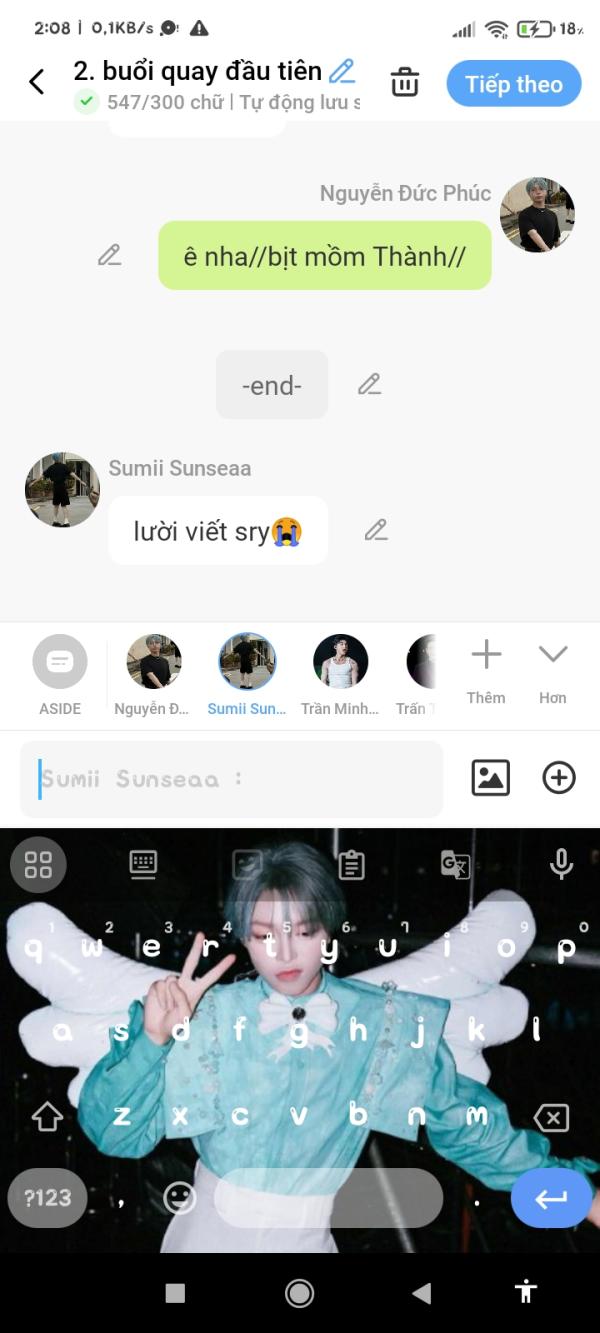600x1333 pixels.
Task: Open the circled plus add menu
Action: [x=559, y=778]
